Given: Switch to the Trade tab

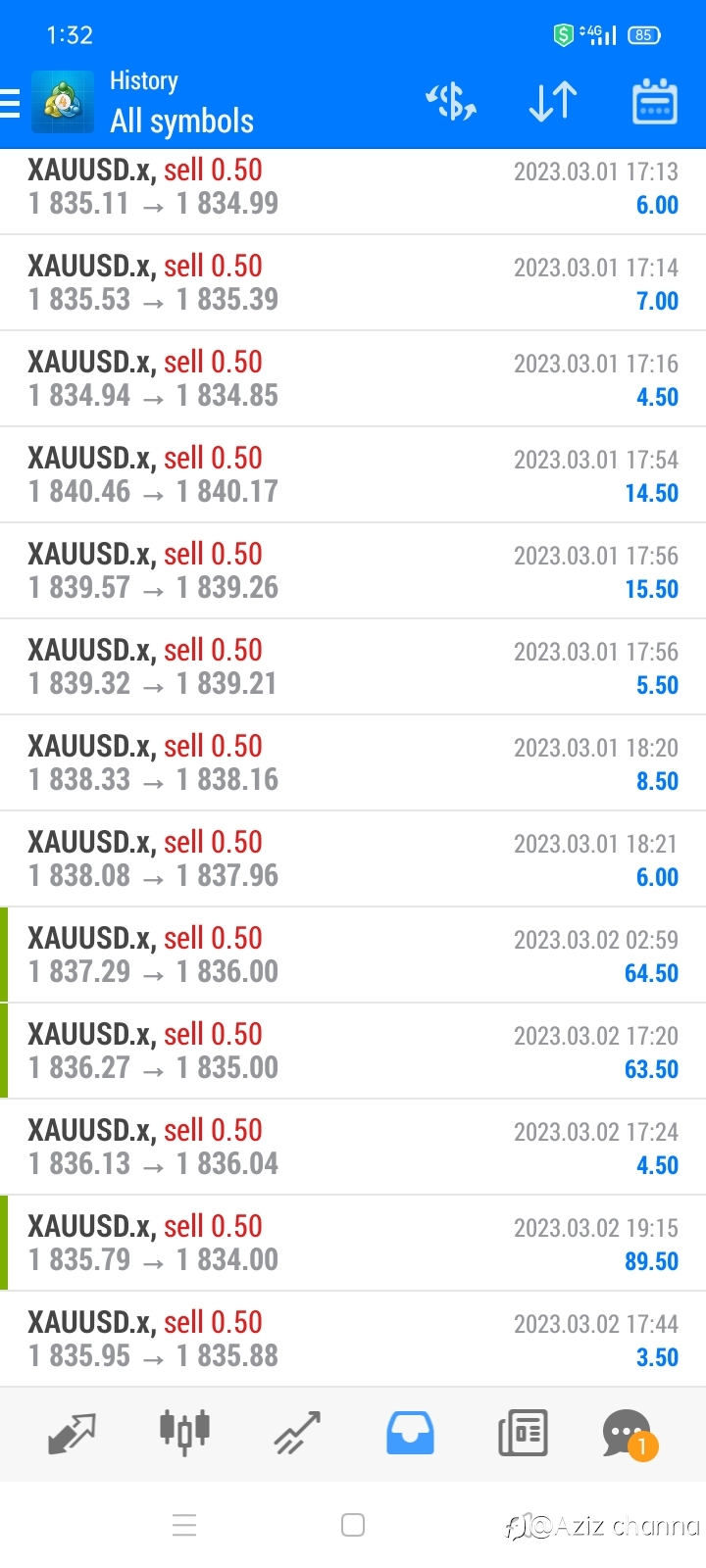Looking at the screenshot, I should click(x=297, y=1434).
